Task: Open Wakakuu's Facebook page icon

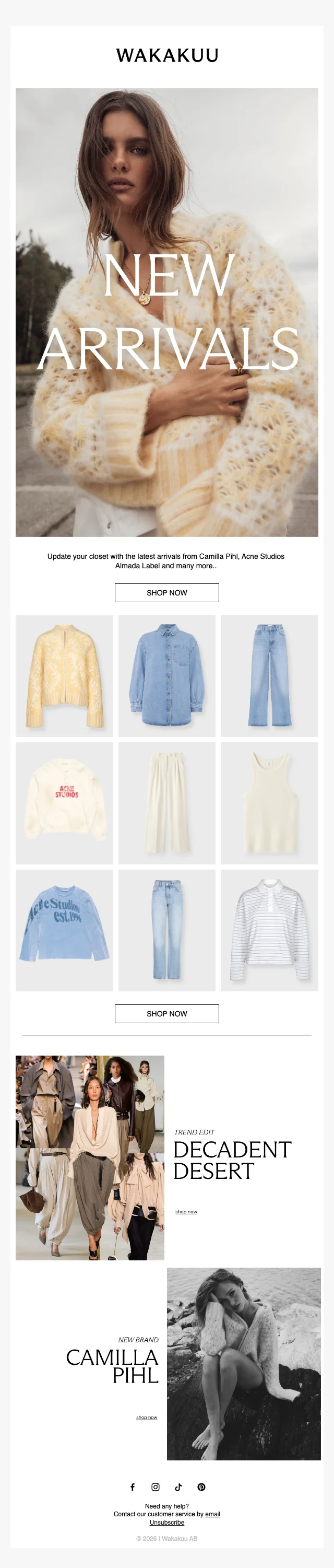Action: click(133, 1487)
